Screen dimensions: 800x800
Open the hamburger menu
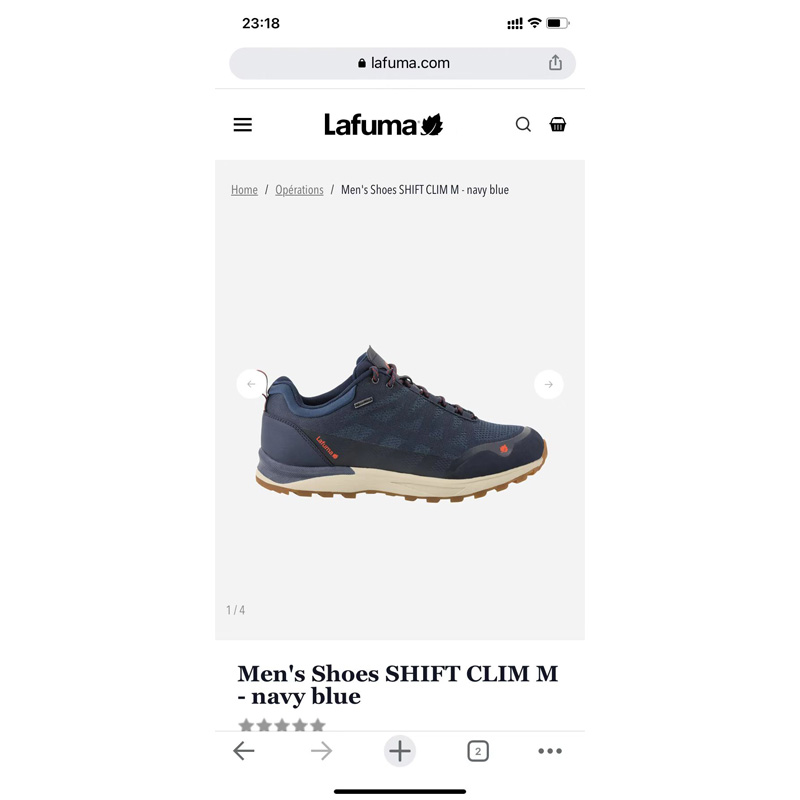click(x=242, y=124)
